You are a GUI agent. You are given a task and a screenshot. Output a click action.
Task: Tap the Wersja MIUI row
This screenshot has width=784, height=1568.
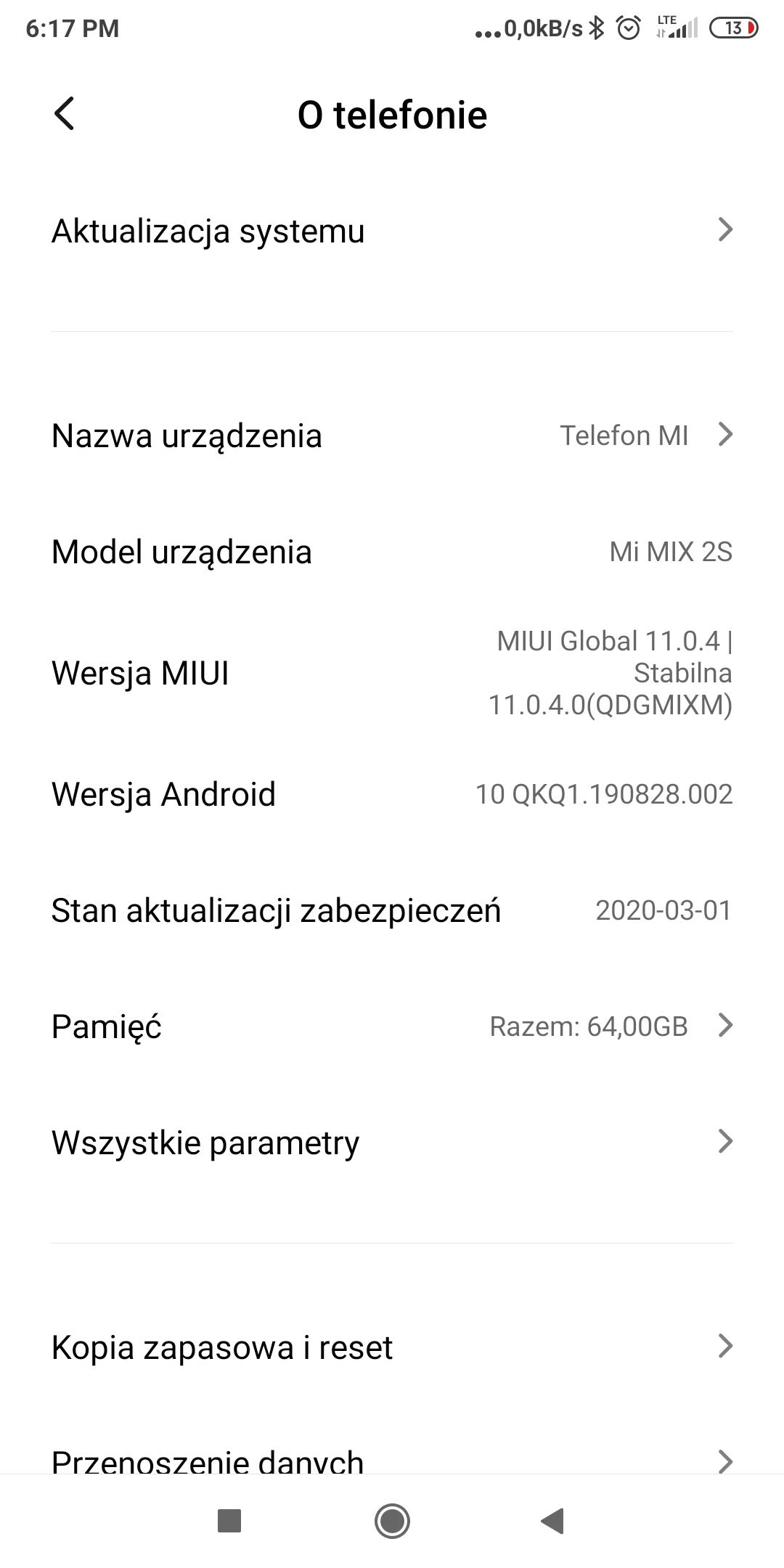click(392, 673)
